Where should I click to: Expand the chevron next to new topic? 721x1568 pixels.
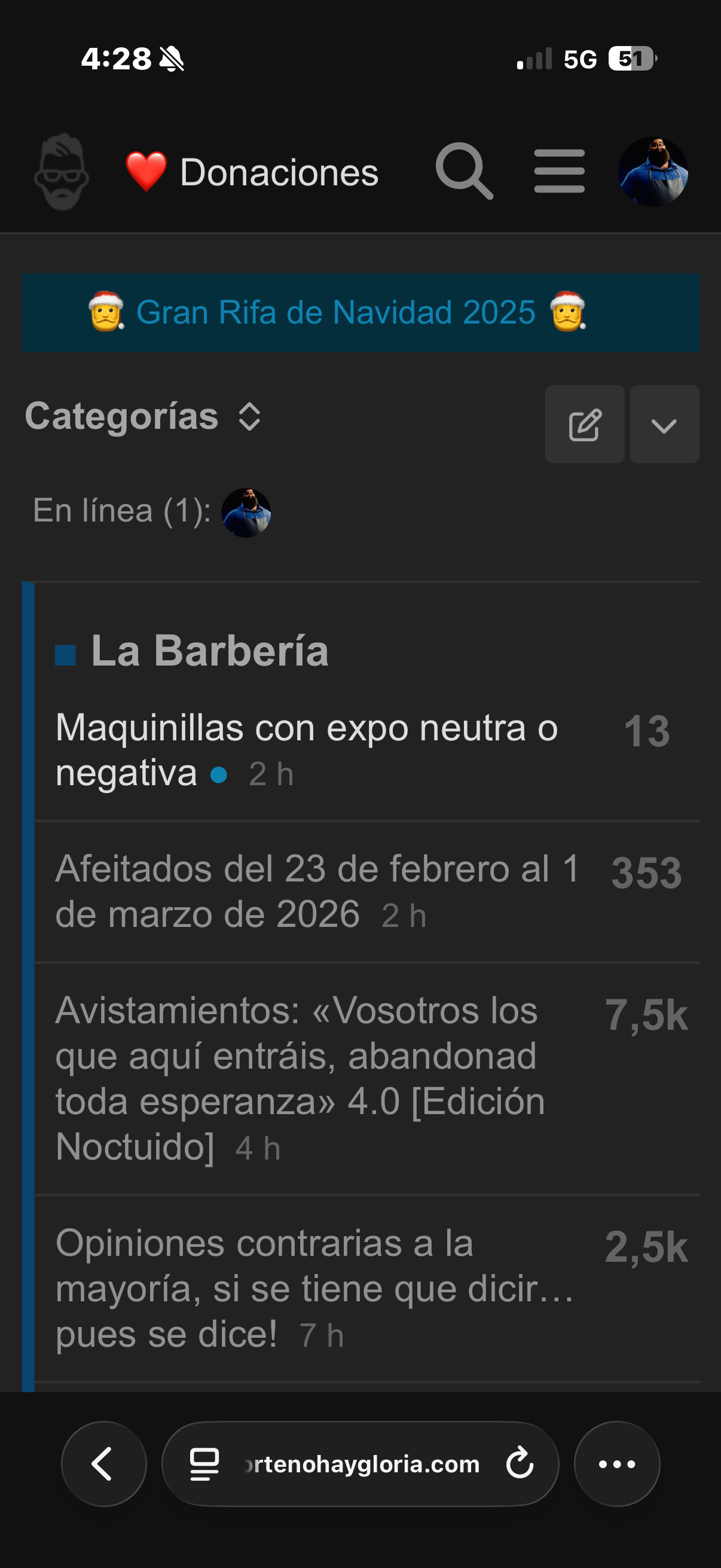click(x=664, y=424)
